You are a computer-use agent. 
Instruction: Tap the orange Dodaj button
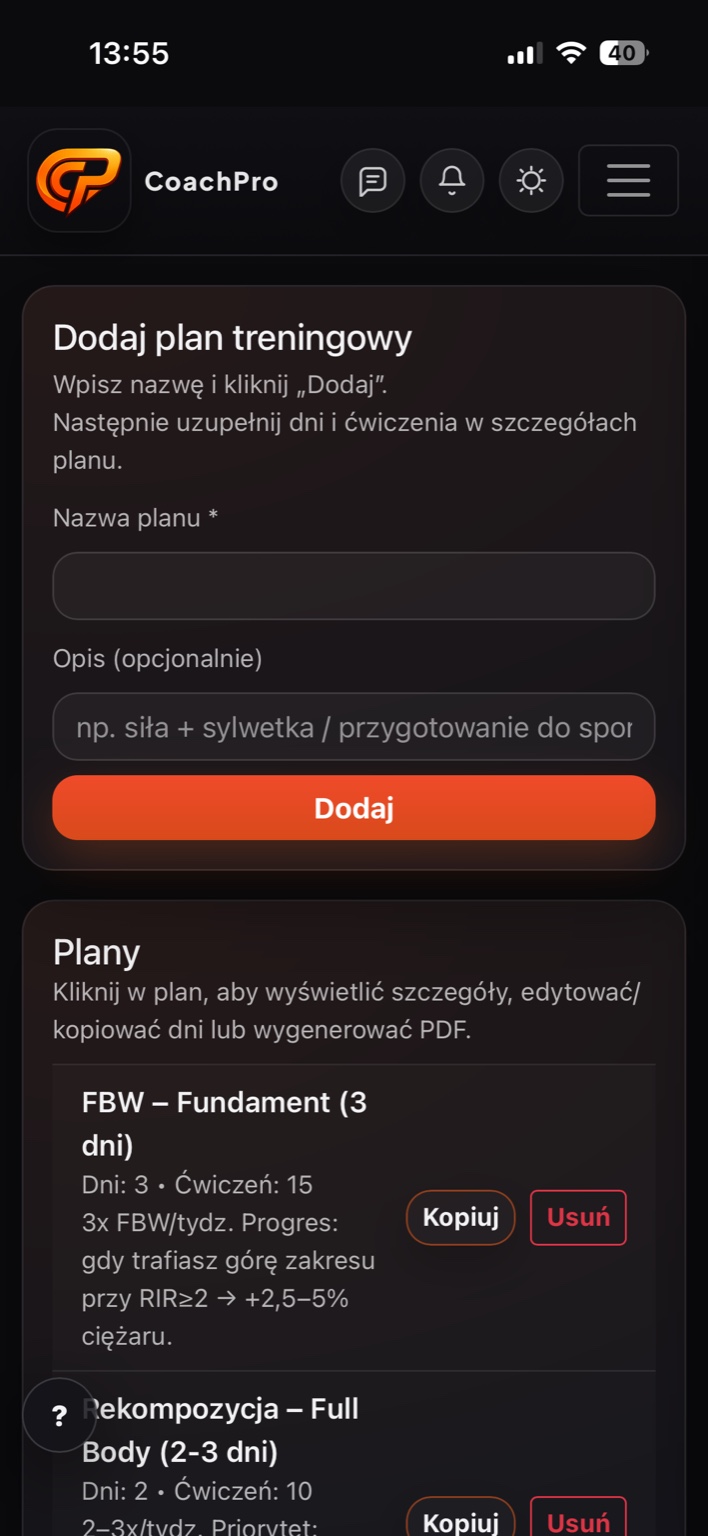[x=353, y=808]
